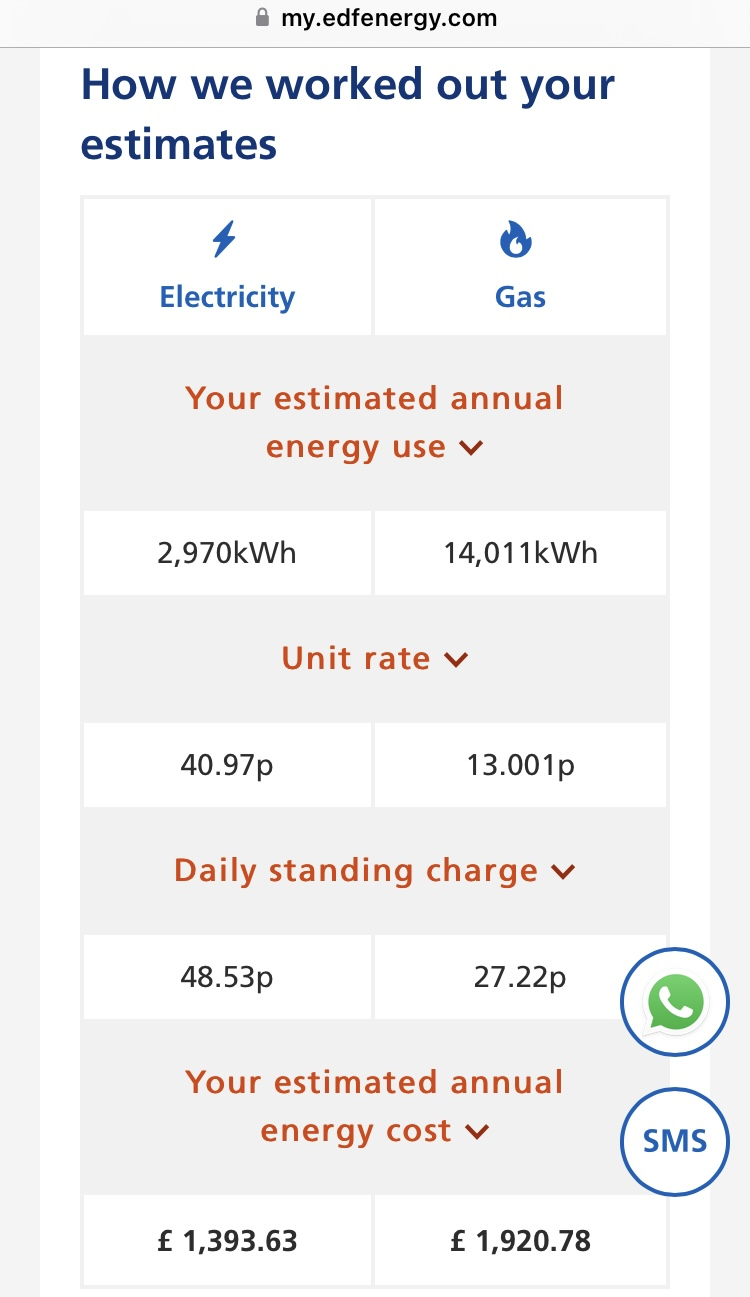Expand the Daily standing charge explanation
The width and height of the screenshot is (750, 1297).
click(375, 870)
